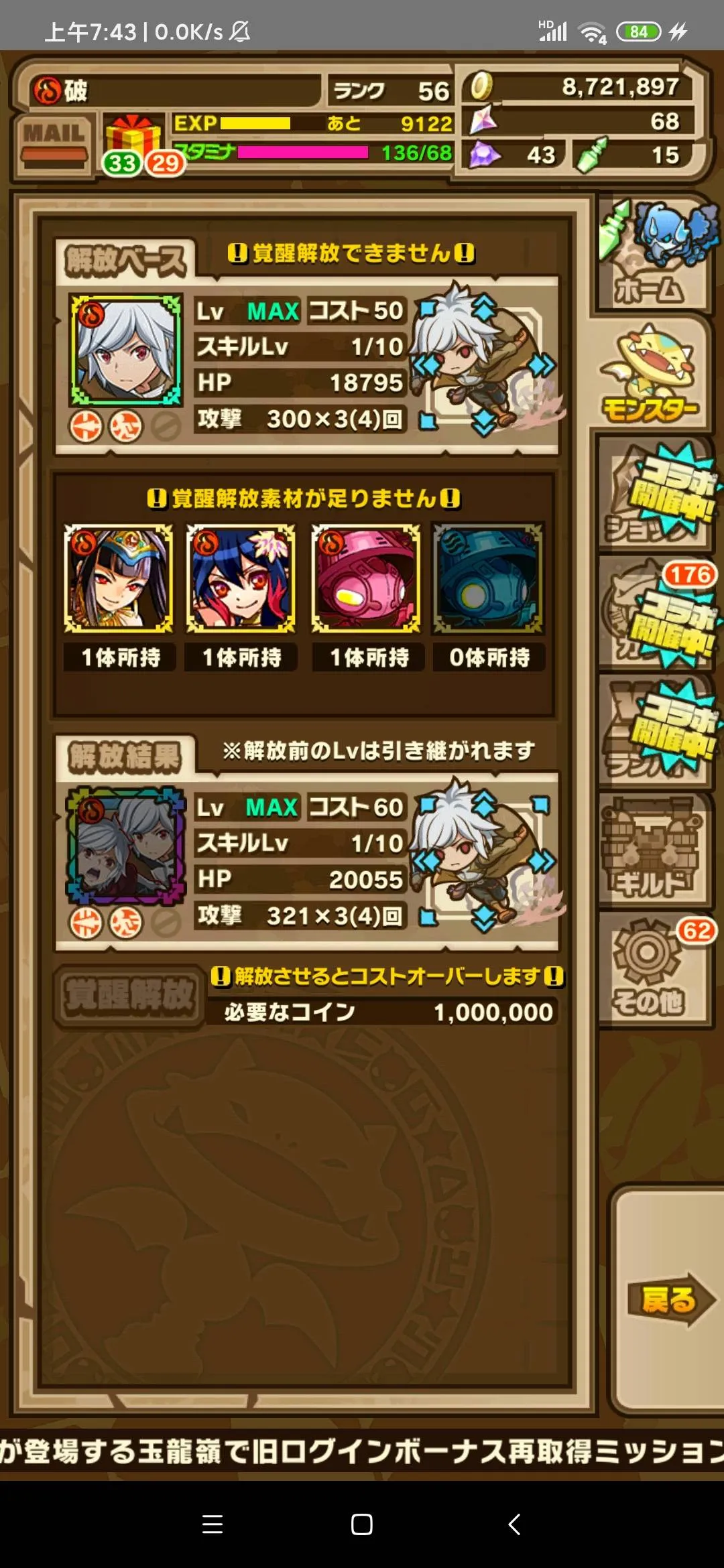The height and width of the screenshot is (1568, 724).
Task: View the 解放結果 monster portrait
Action: 125,846
